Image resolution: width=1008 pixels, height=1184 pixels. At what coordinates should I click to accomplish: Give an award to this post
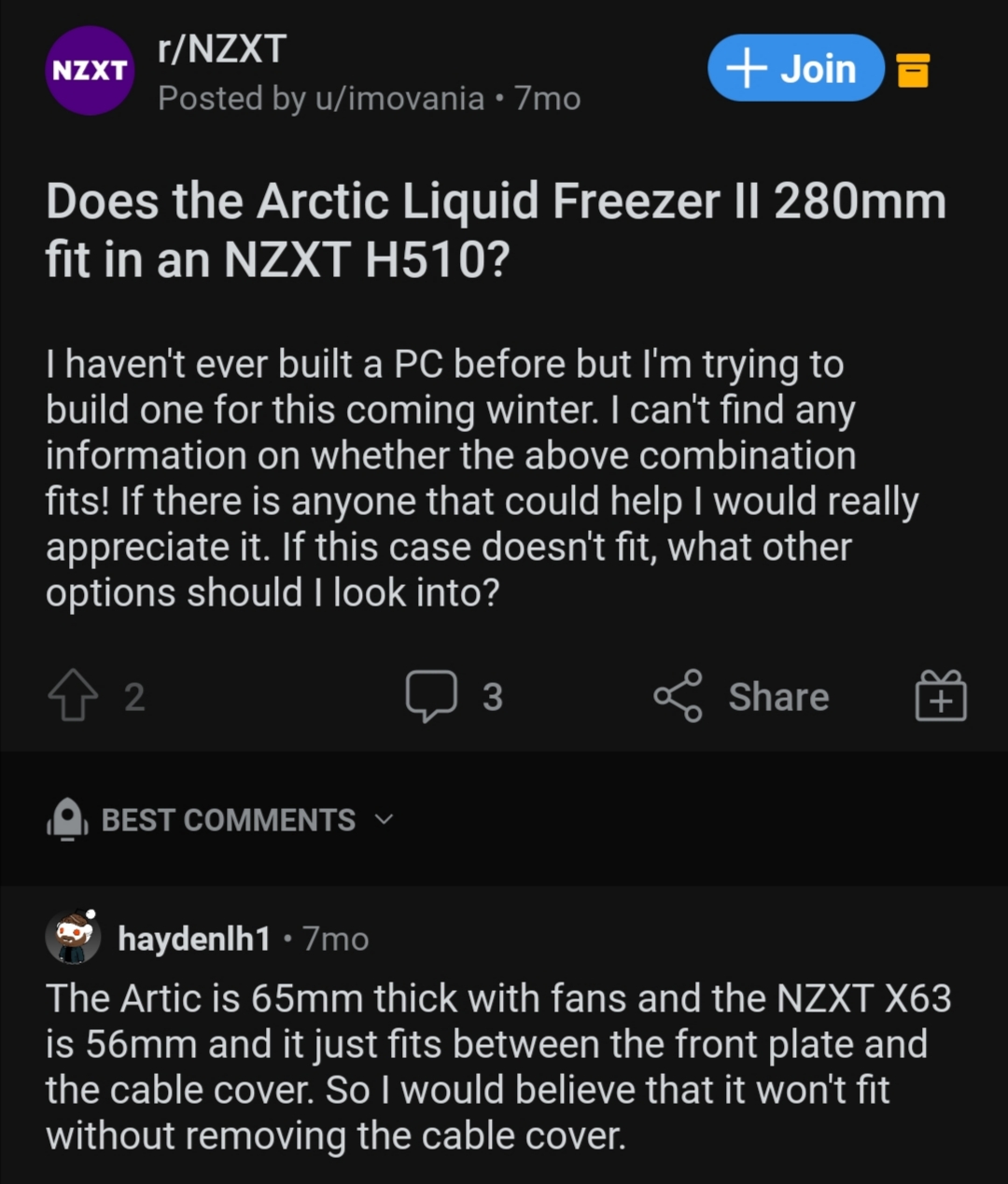pos(940,696)
